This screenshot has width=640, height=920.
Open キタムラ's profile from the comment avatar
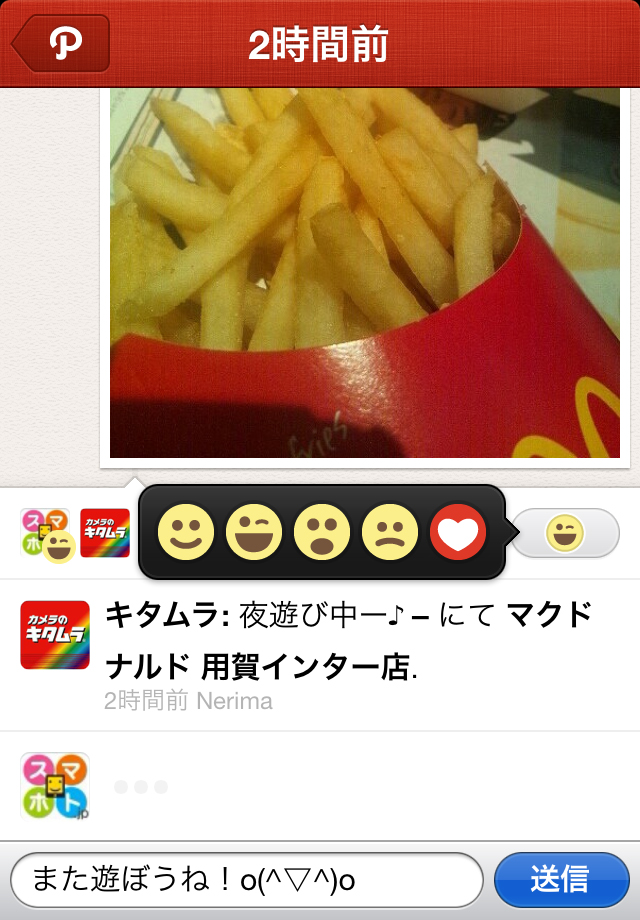55,635
